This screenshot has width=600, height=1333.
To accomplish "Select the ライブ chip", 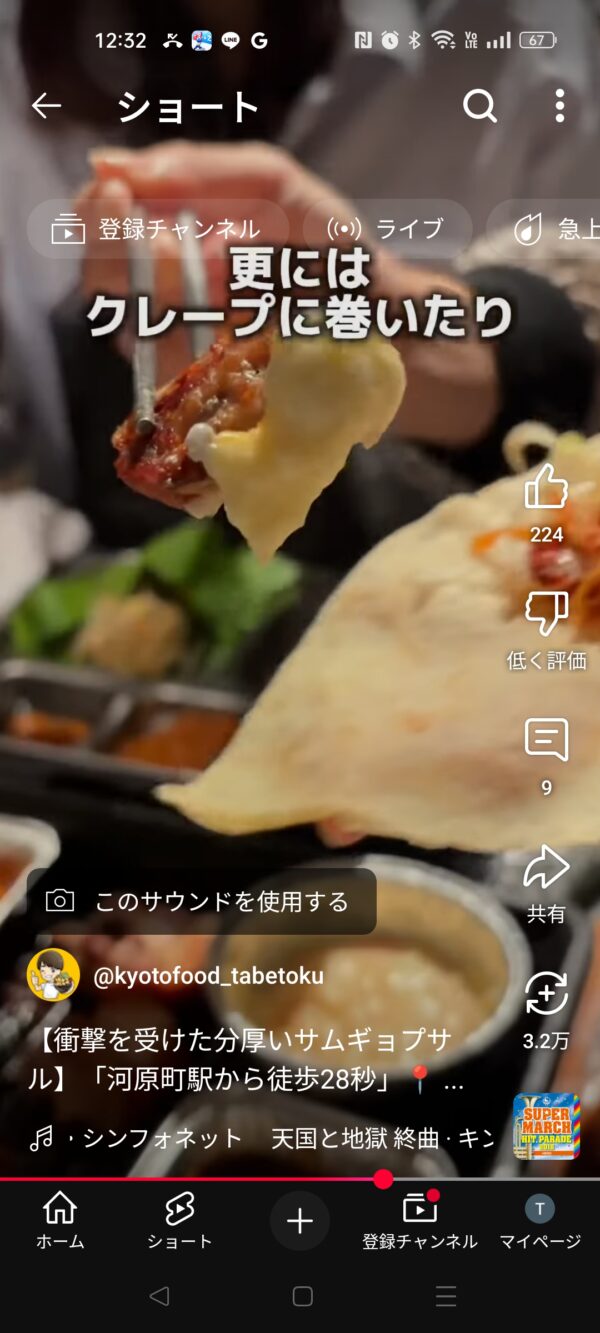I will click(387, 229).
